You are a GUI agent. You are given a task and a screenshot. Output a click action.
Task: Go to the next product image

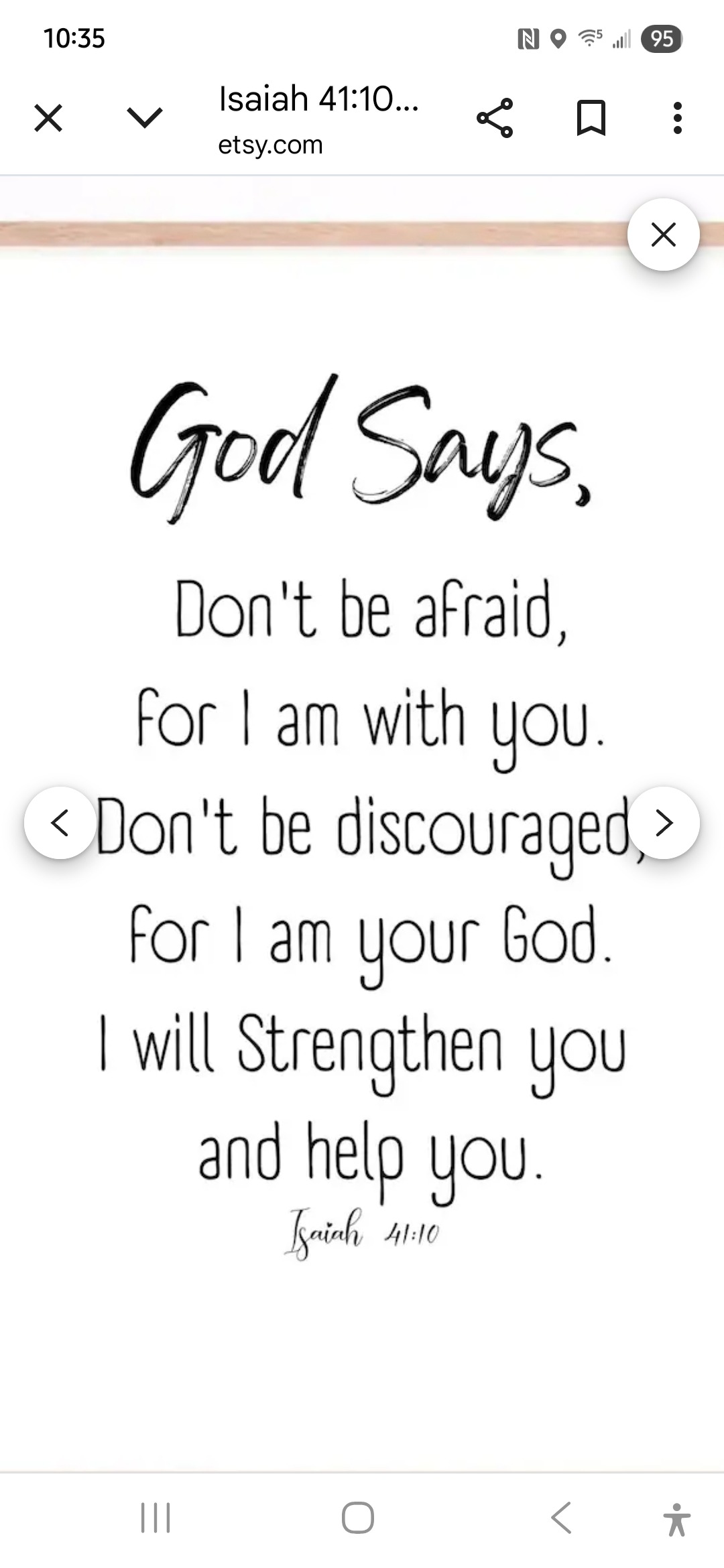pyautogui.click(x=663, y=823)
